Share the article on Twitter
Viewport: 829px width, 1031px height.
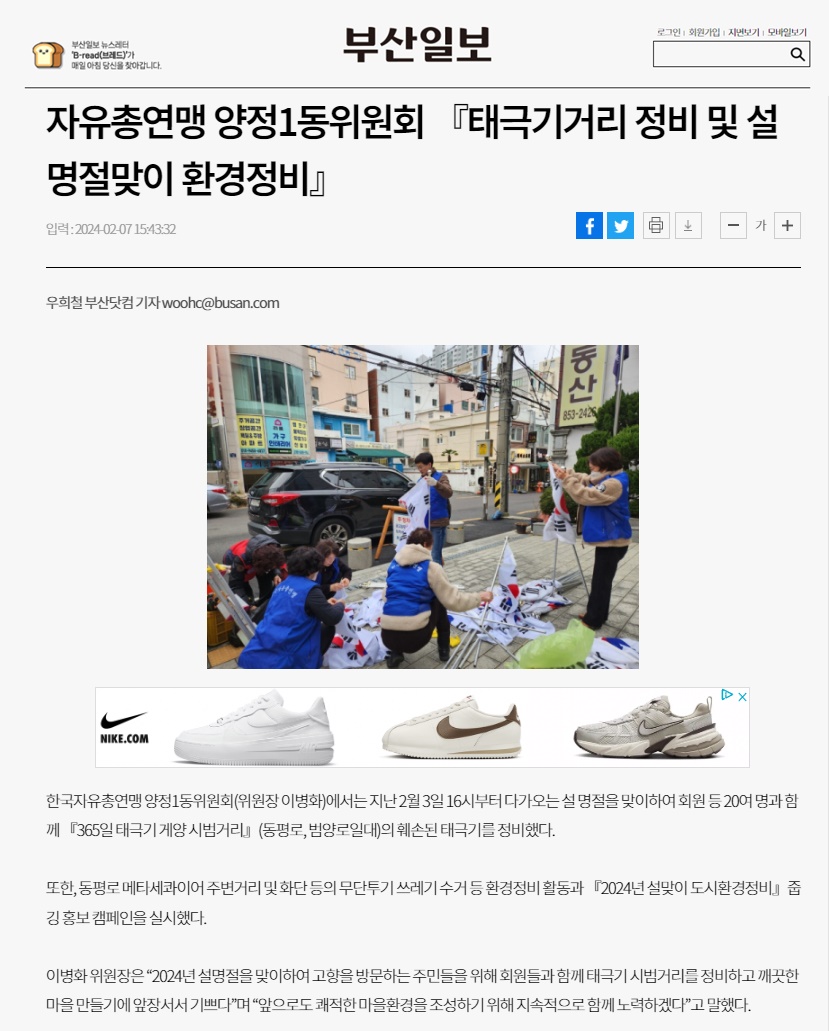click(620, 226)
